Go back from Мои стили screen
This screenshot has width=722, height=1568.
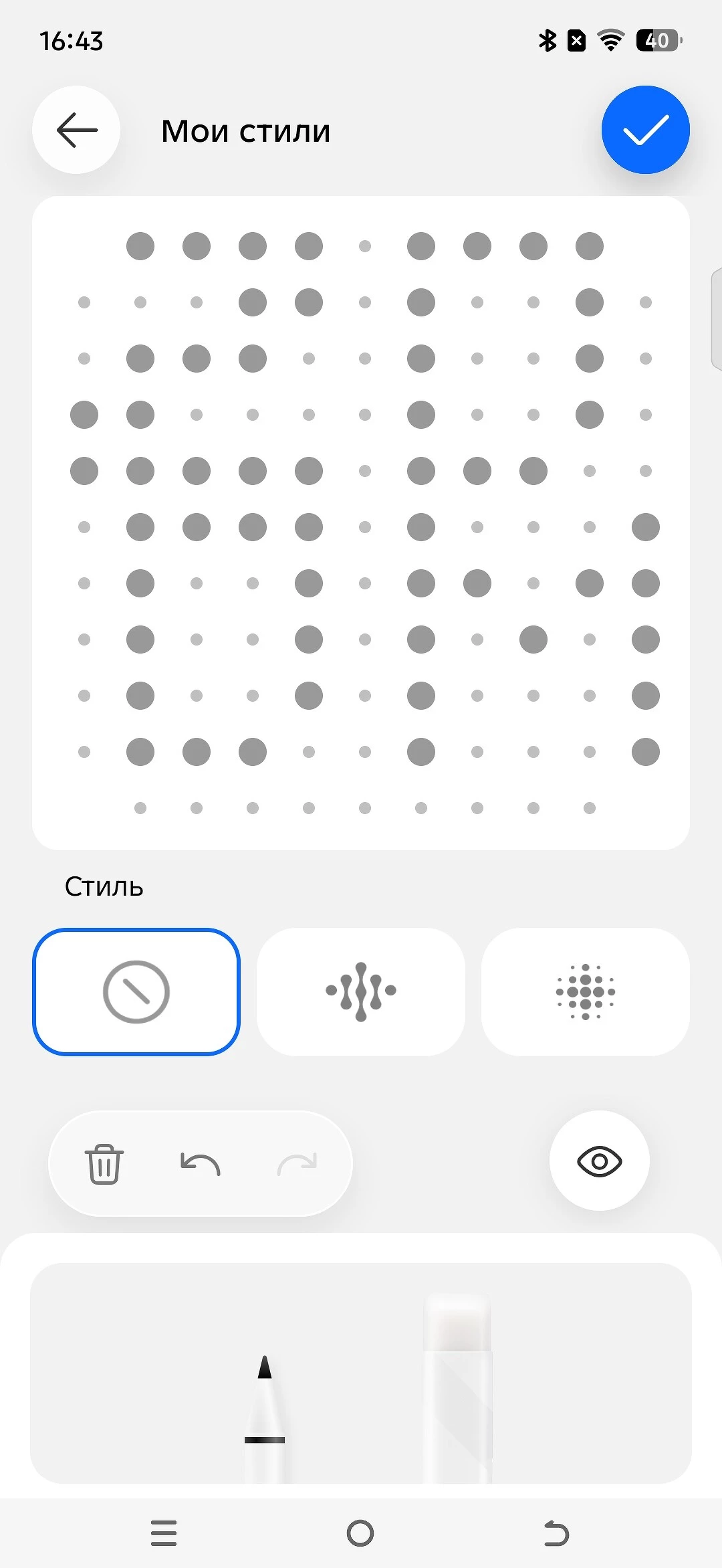click(x=76, y=130)
